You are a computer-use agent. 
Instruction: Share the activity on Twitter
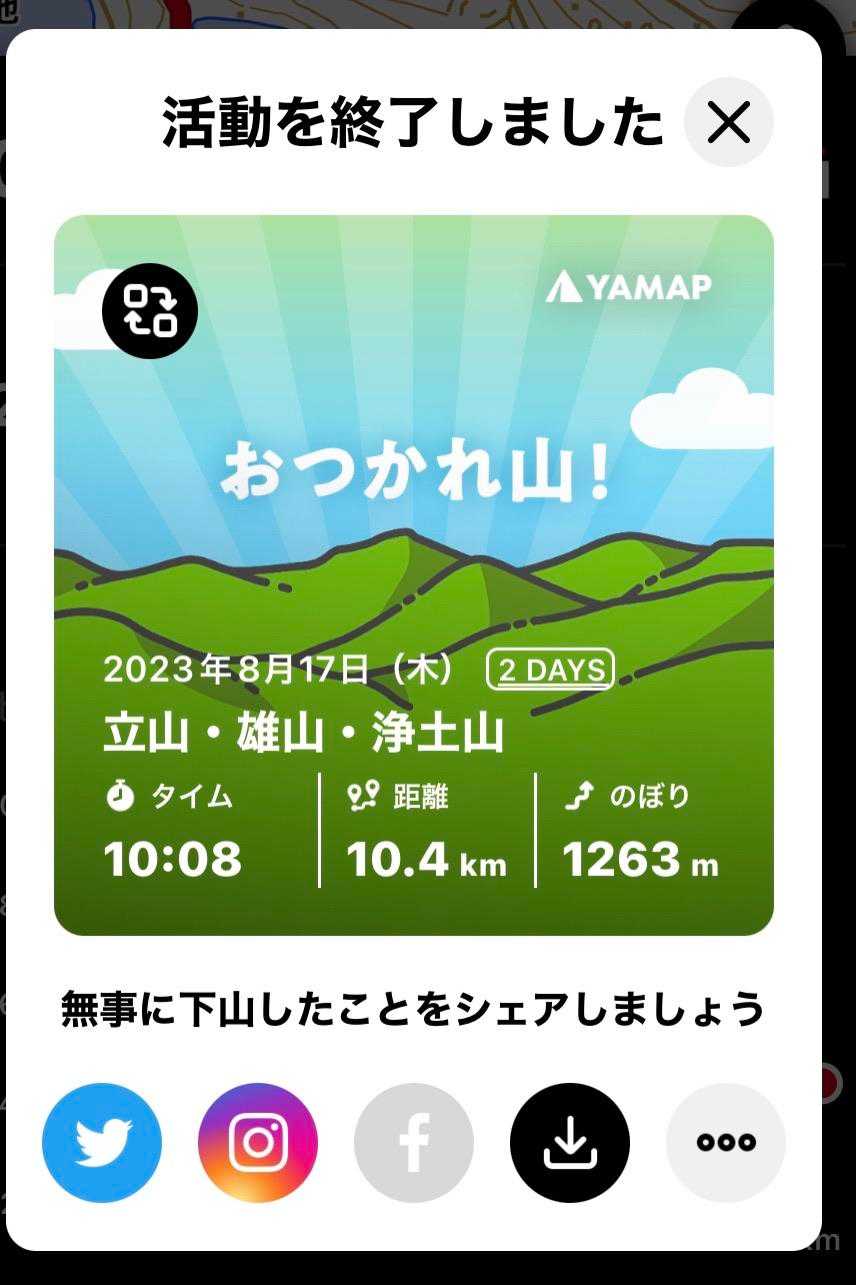[102, 1142]
